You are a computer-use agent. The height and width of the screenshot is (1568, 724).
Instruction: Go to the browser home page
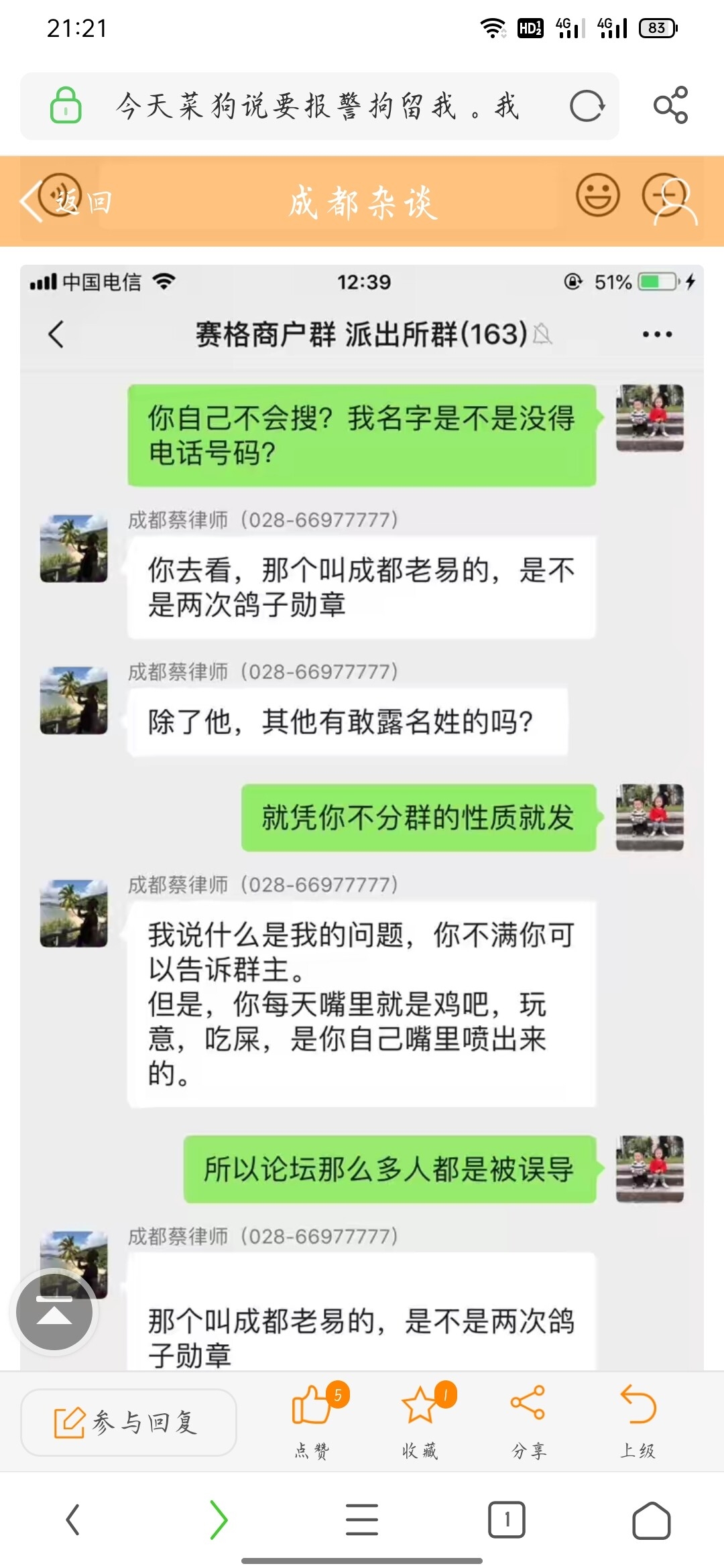[x=651, y=1520]
